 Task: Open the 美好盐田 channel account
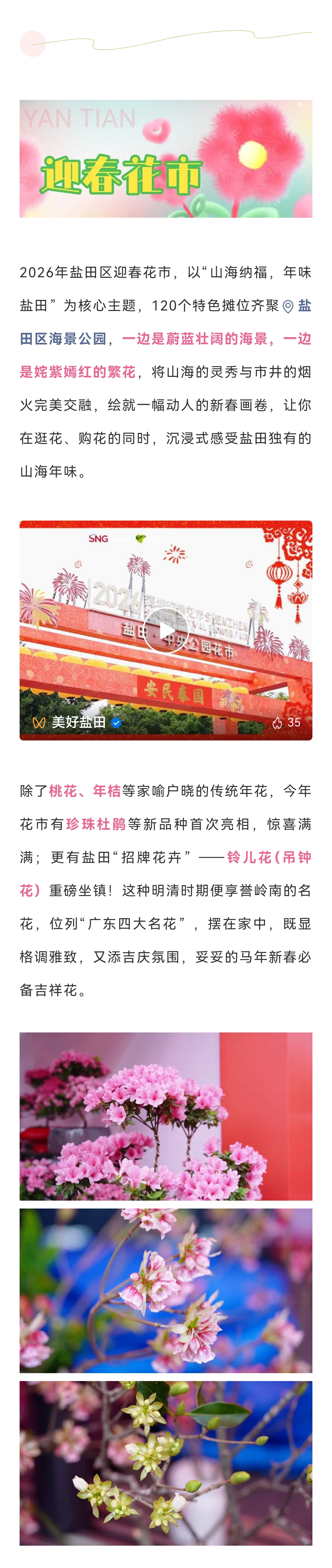[x=78, y=722]
